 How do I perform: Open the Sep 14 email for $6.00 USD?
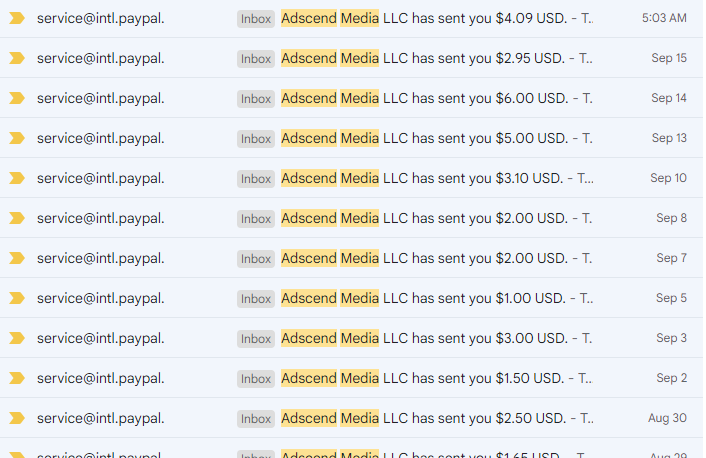[x=436, y=98]
